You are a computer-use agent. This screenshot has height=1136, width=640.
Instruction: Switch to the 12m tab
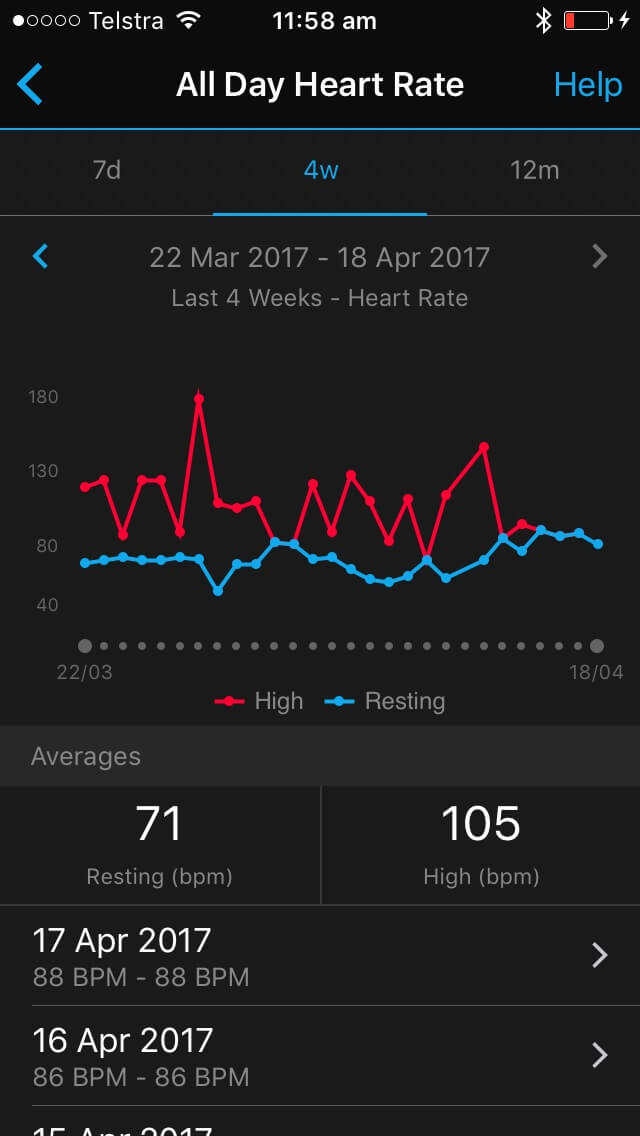click(x=534, y=171)
